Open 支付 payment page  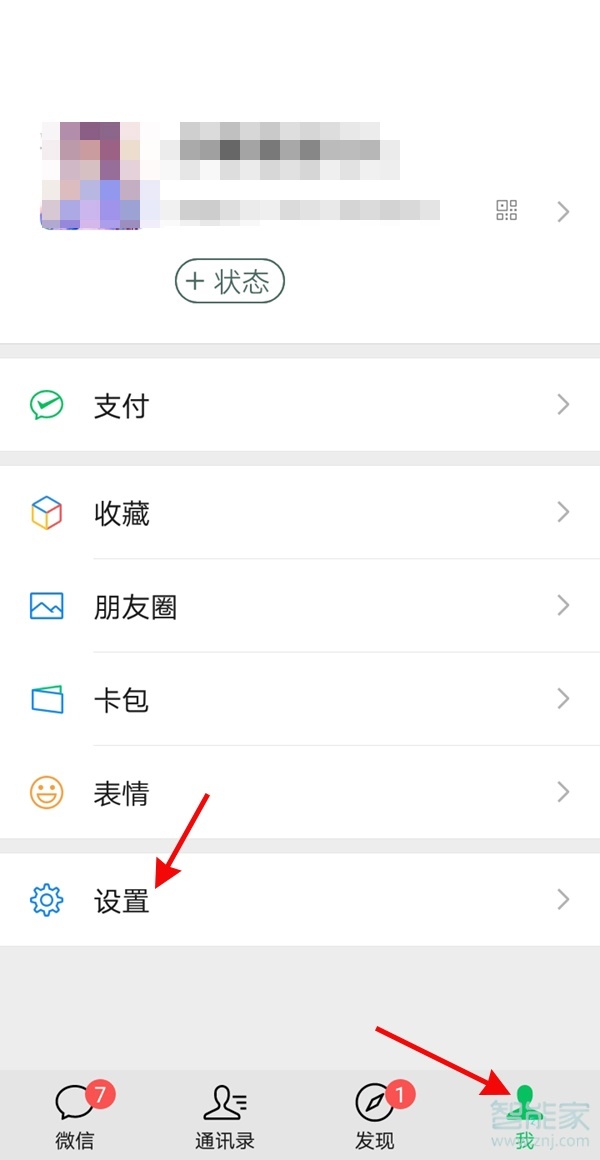[x=300, y=405]
